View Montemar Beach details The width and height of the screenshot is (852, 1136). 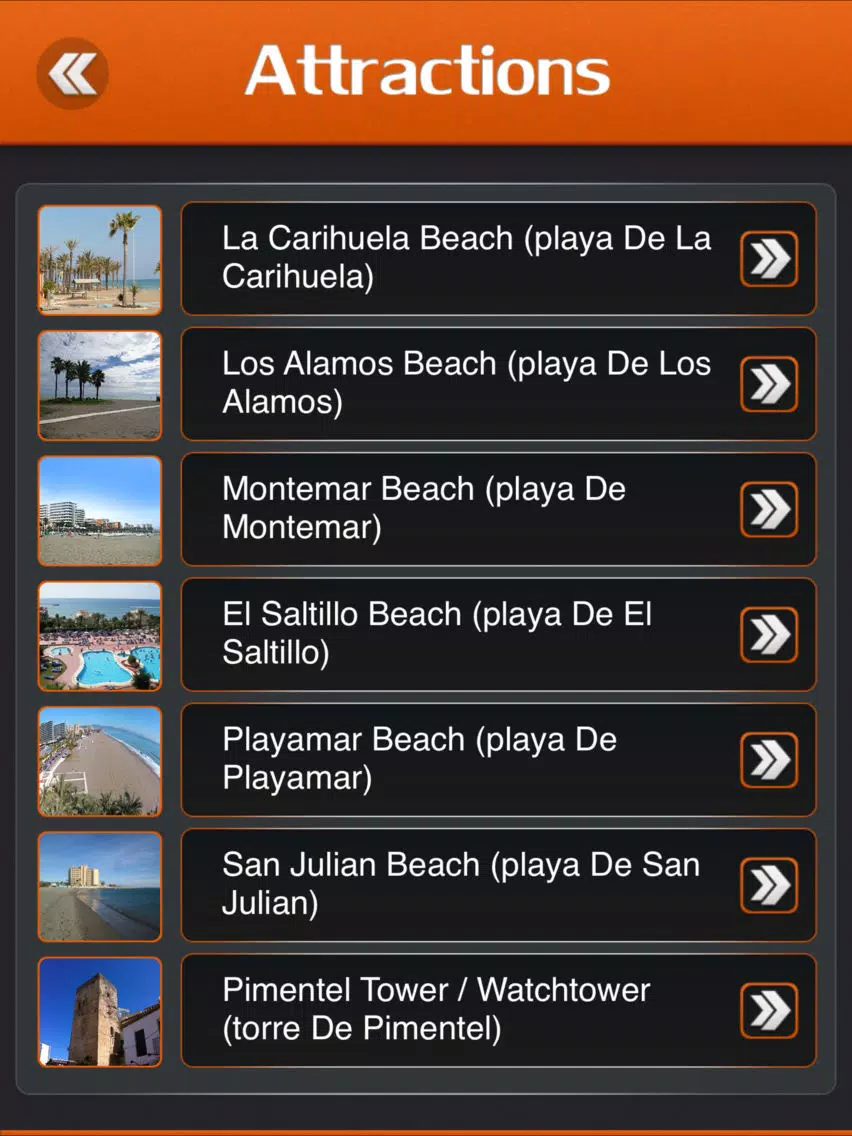click(498, 509)
